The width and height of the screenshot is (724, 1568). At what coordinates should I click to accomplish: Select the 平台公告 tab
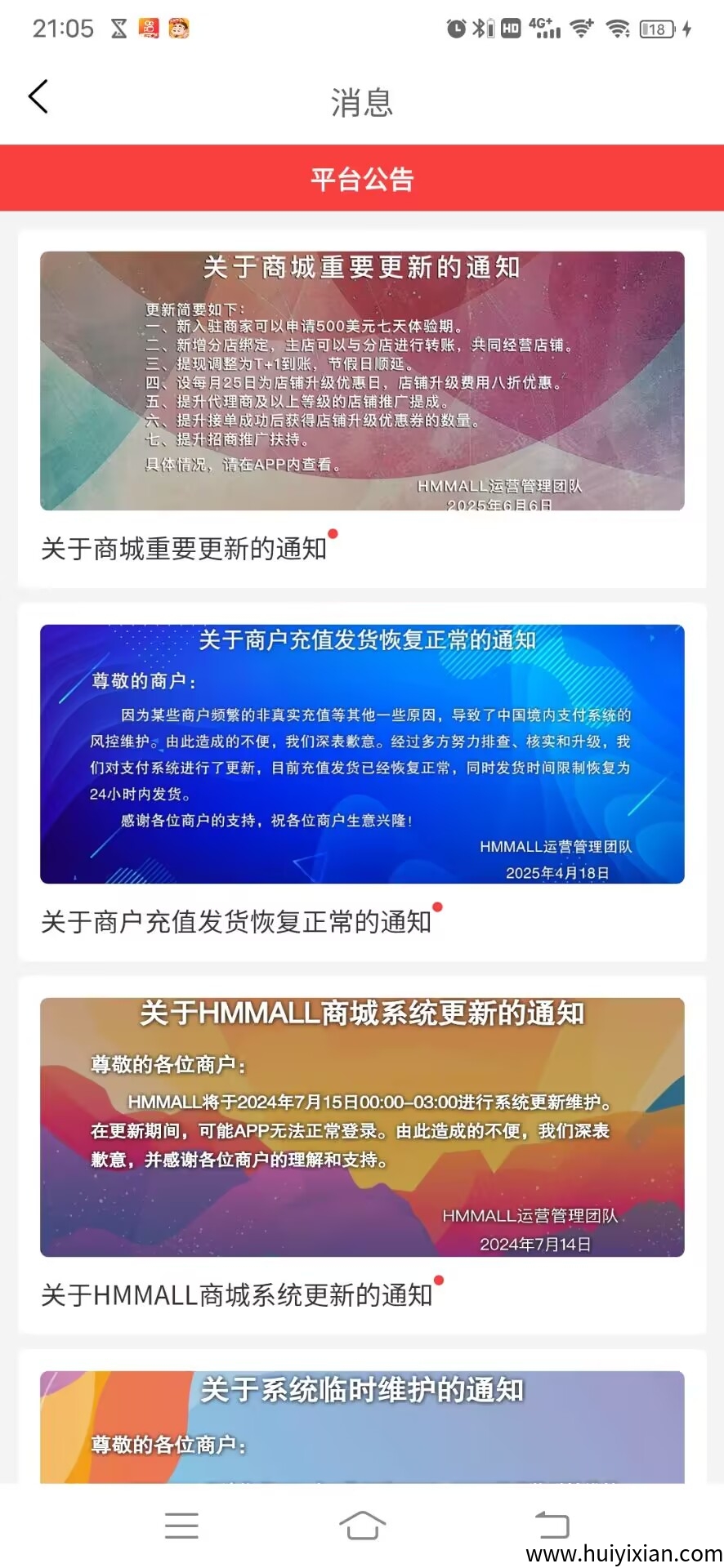[362, 178]
